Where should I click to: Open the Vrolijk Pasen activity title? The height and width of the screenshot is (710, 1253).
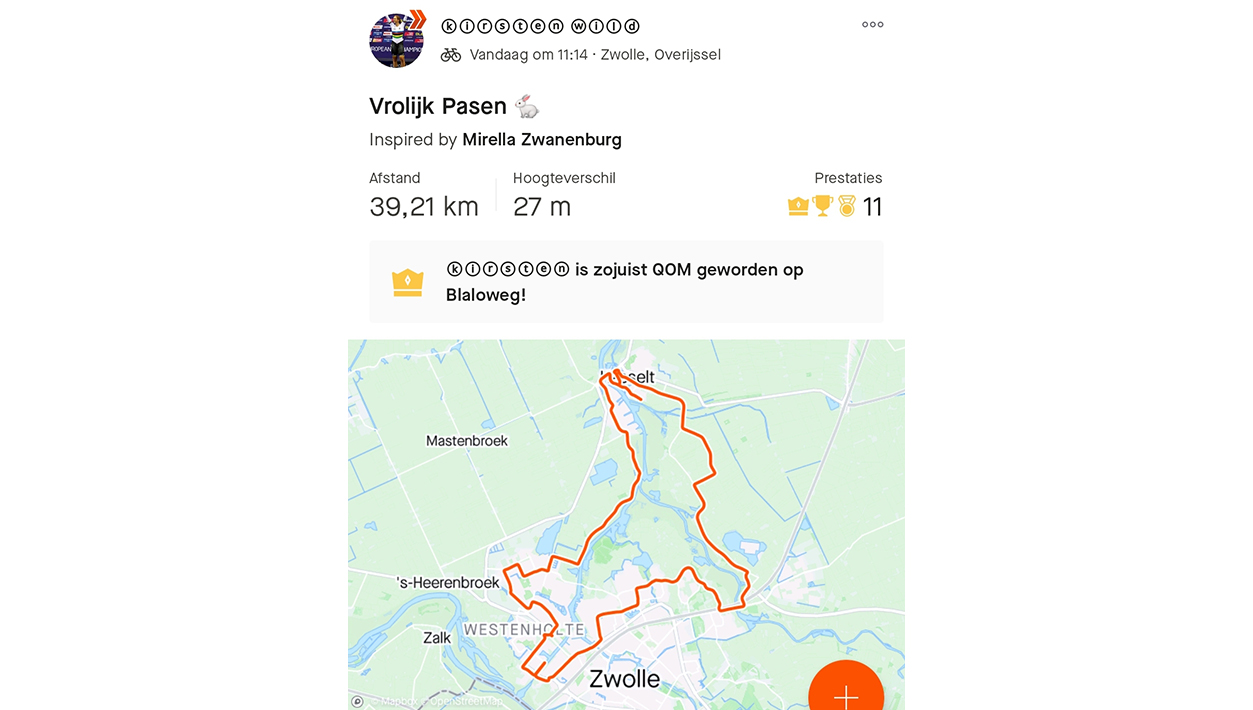point(440,106)
